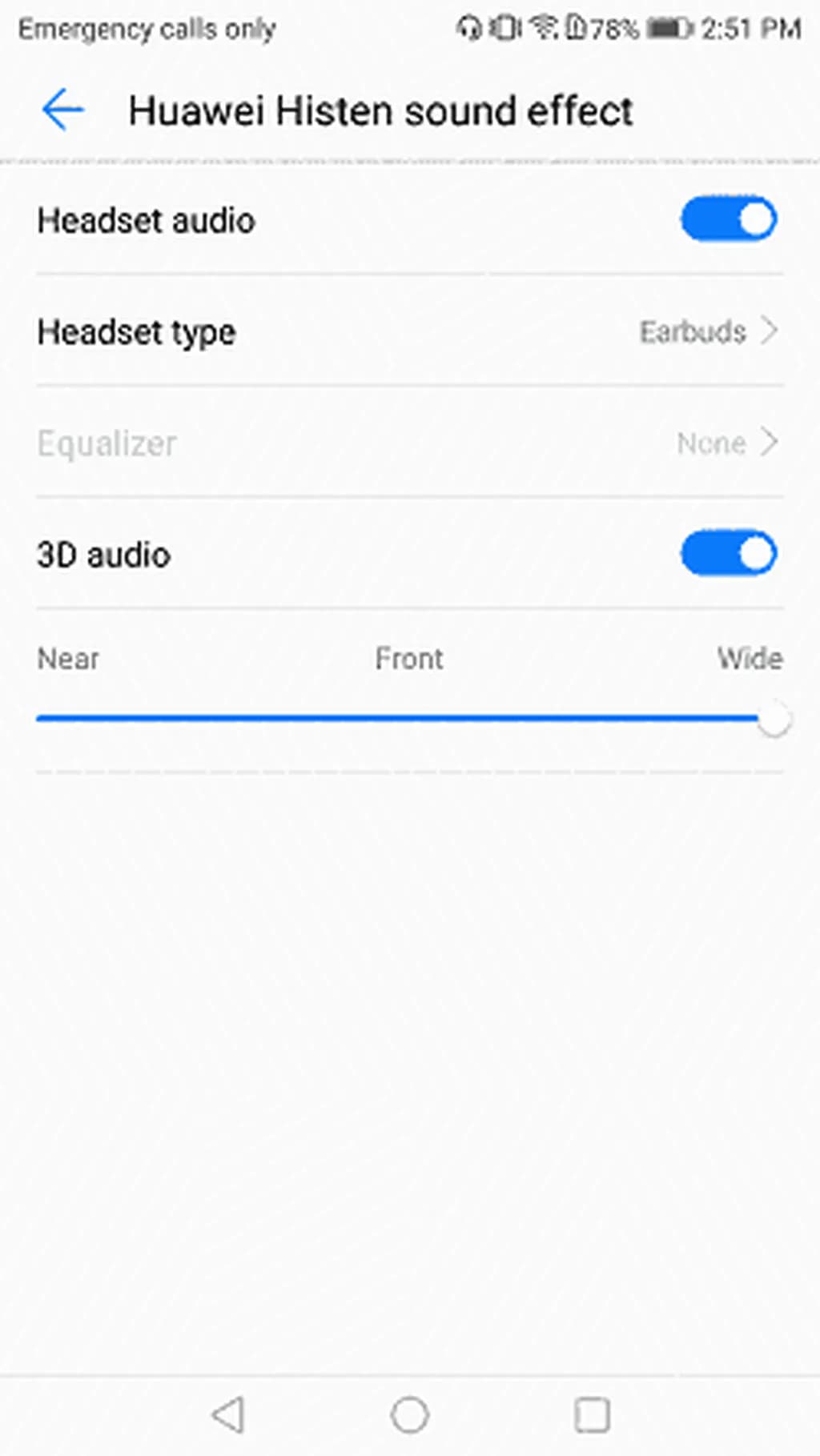
Task: Tap the system home button
Action: pyautogui.click(x=409, y=1414)
